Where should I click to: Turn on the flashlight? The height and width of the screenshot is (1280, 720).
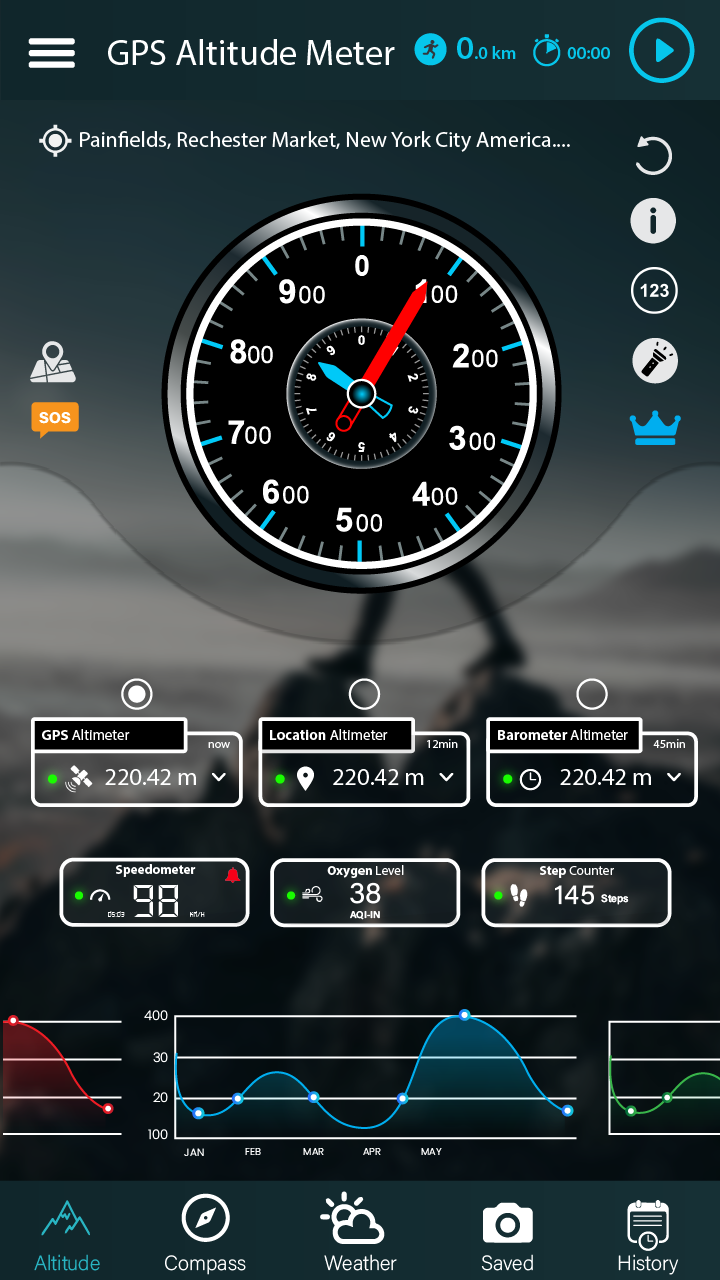(x=655, y=360)
